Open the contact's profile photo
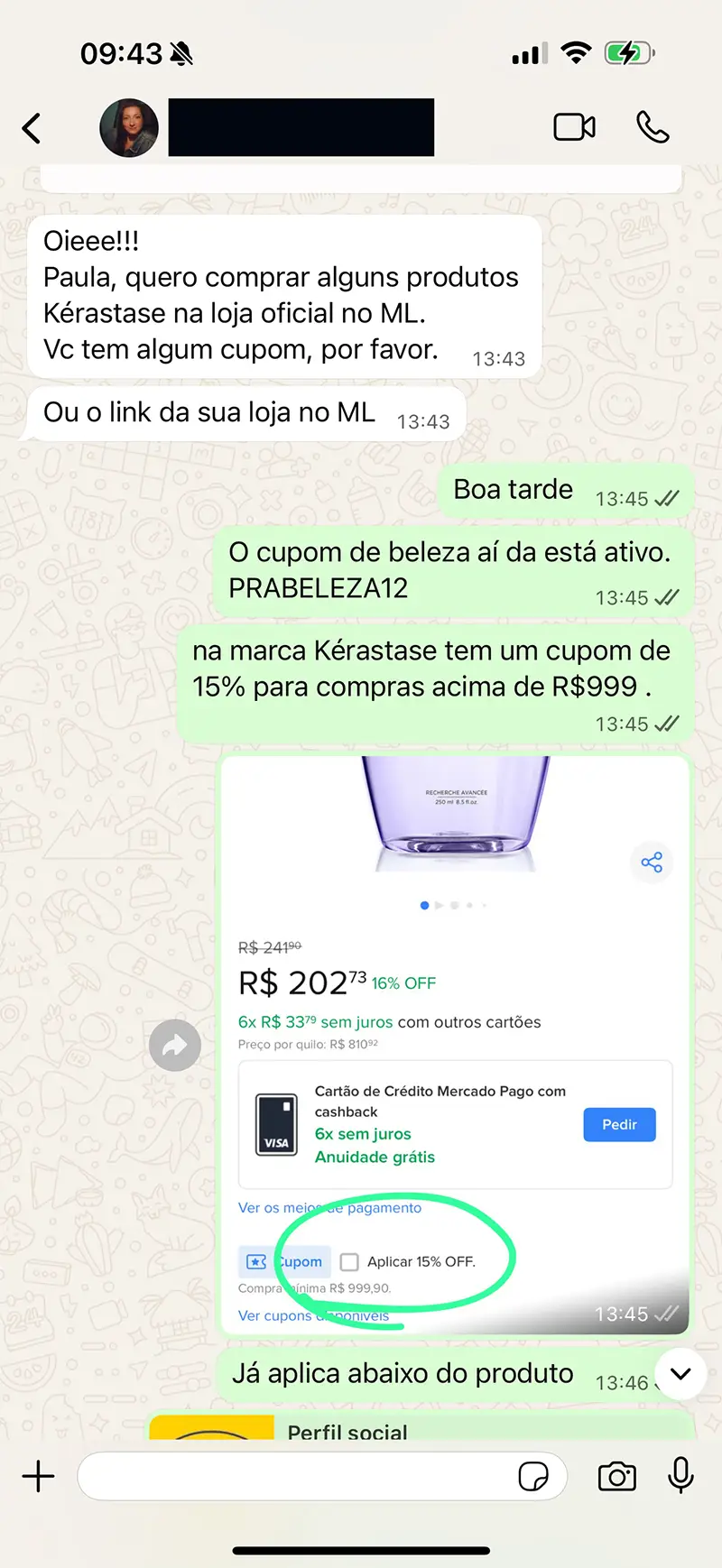 [x=129, y=128]
